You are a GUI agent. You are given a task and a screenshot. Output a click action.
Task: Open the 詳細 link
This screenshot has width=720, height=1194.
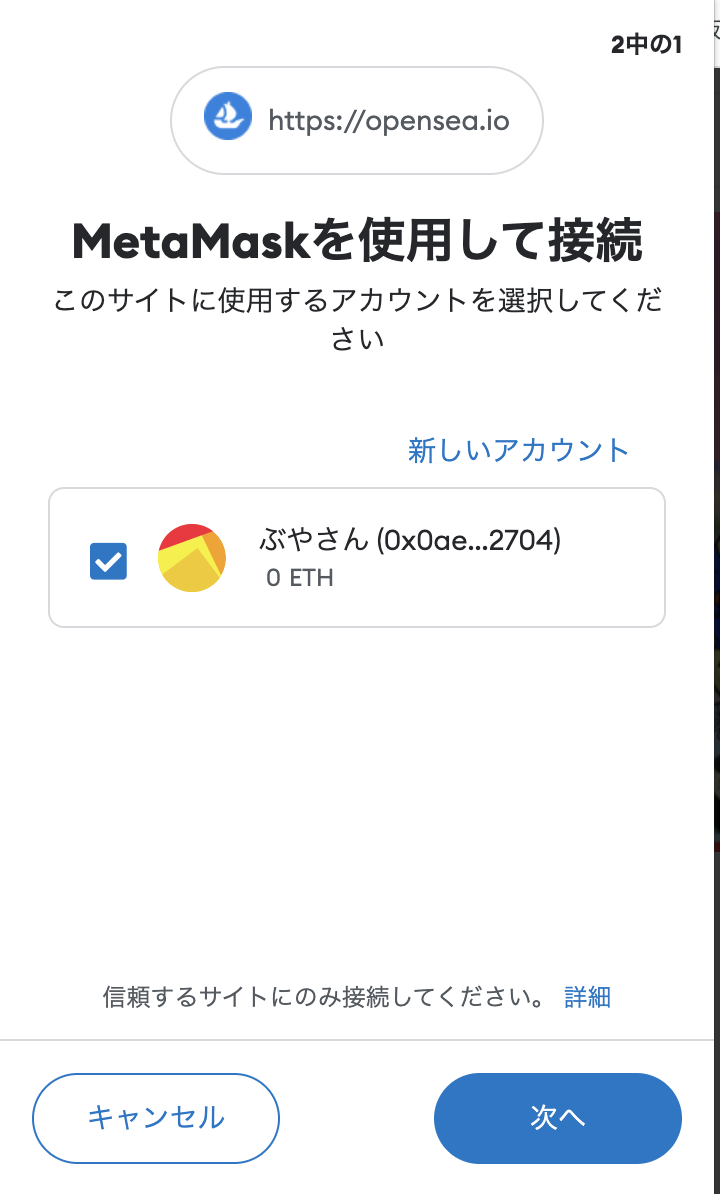(x=588, y=996)
